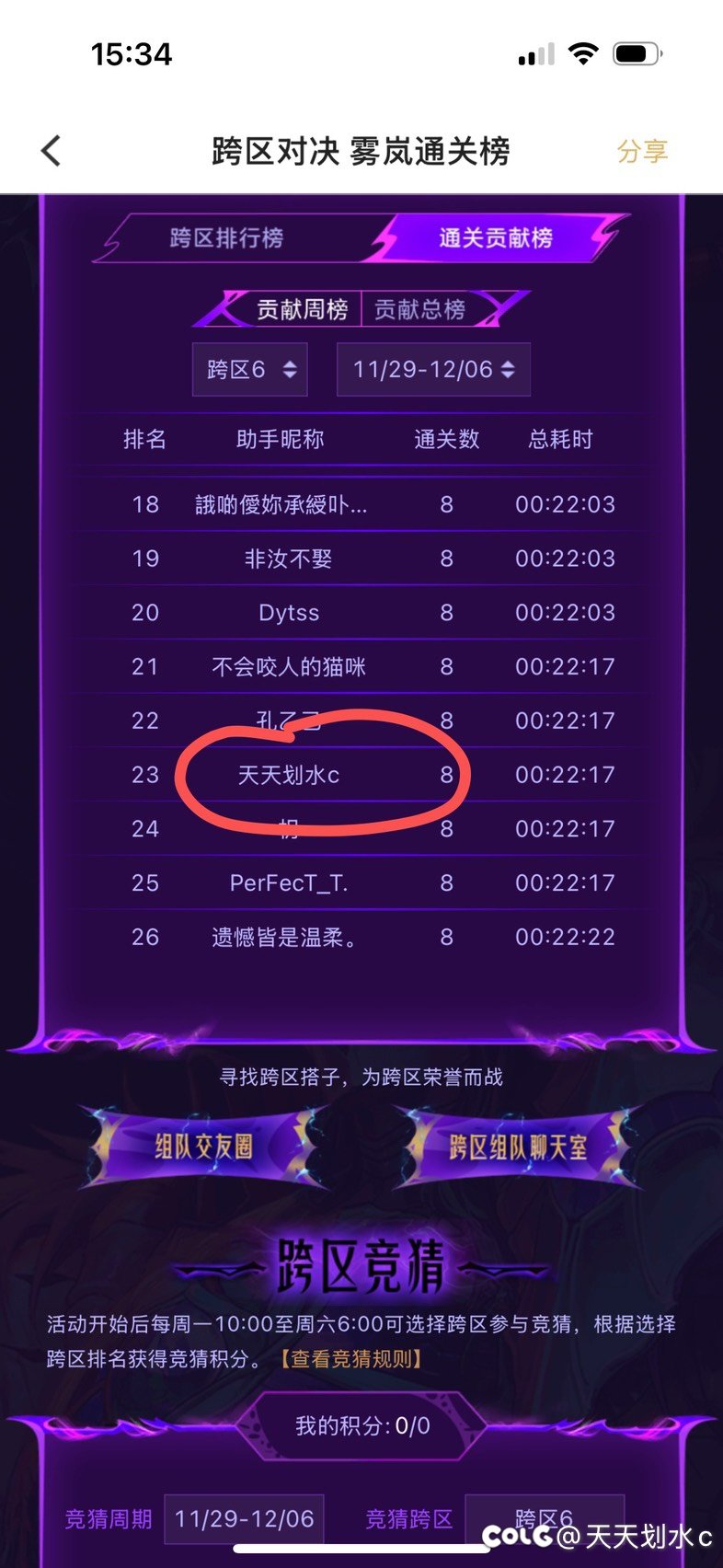Switch to 贡献总榜 overall ranking

tap(420, 310)
